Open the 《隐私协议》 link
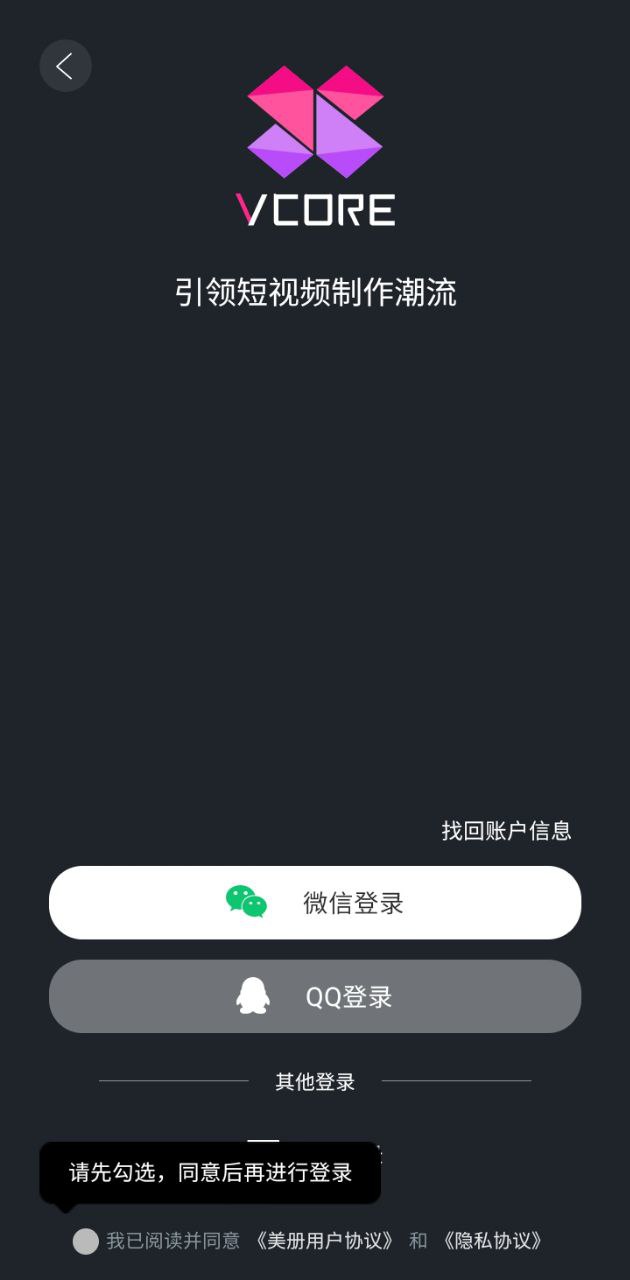This screenshot has width=630, height=1280. 492,1241
